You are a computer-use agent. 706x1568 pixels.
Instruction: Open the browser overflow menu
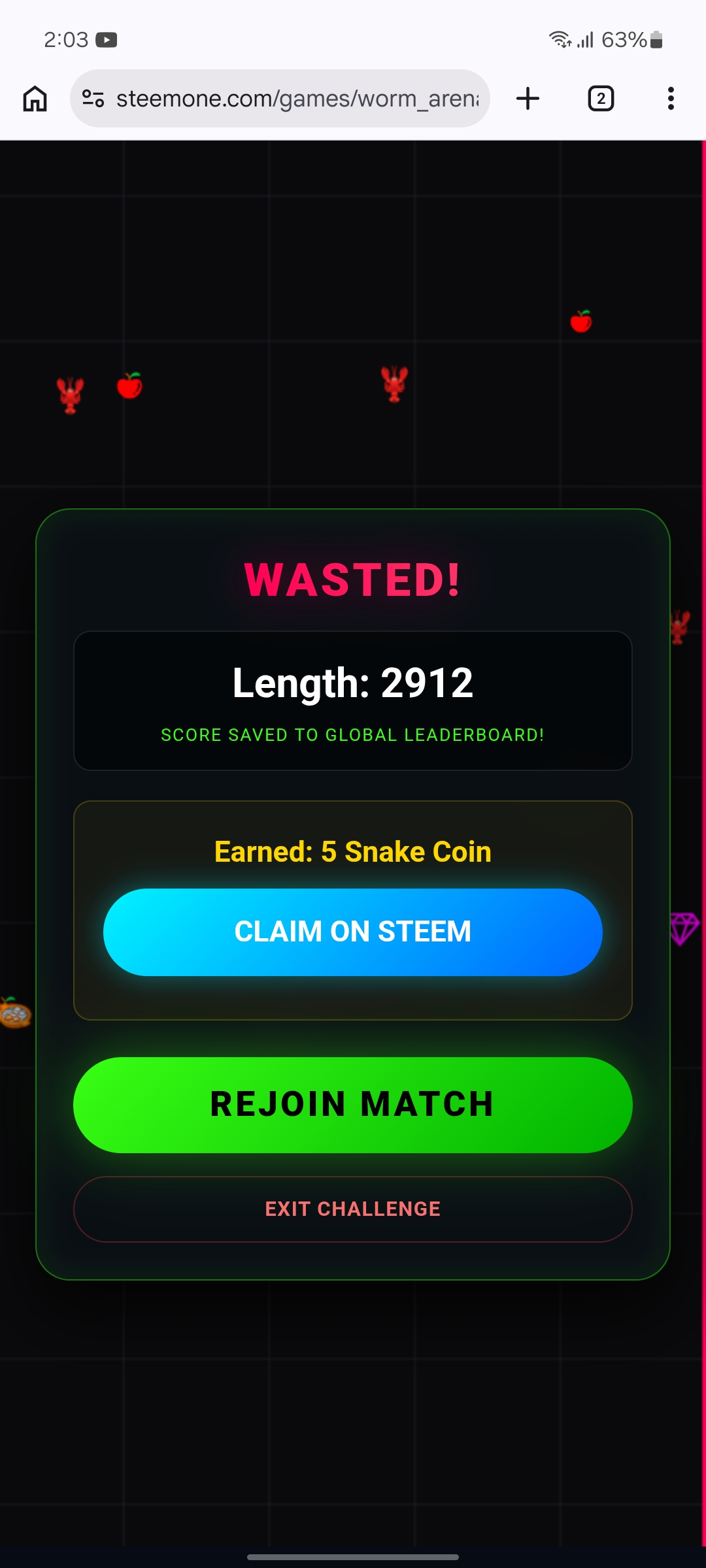[x=671, y=99]
